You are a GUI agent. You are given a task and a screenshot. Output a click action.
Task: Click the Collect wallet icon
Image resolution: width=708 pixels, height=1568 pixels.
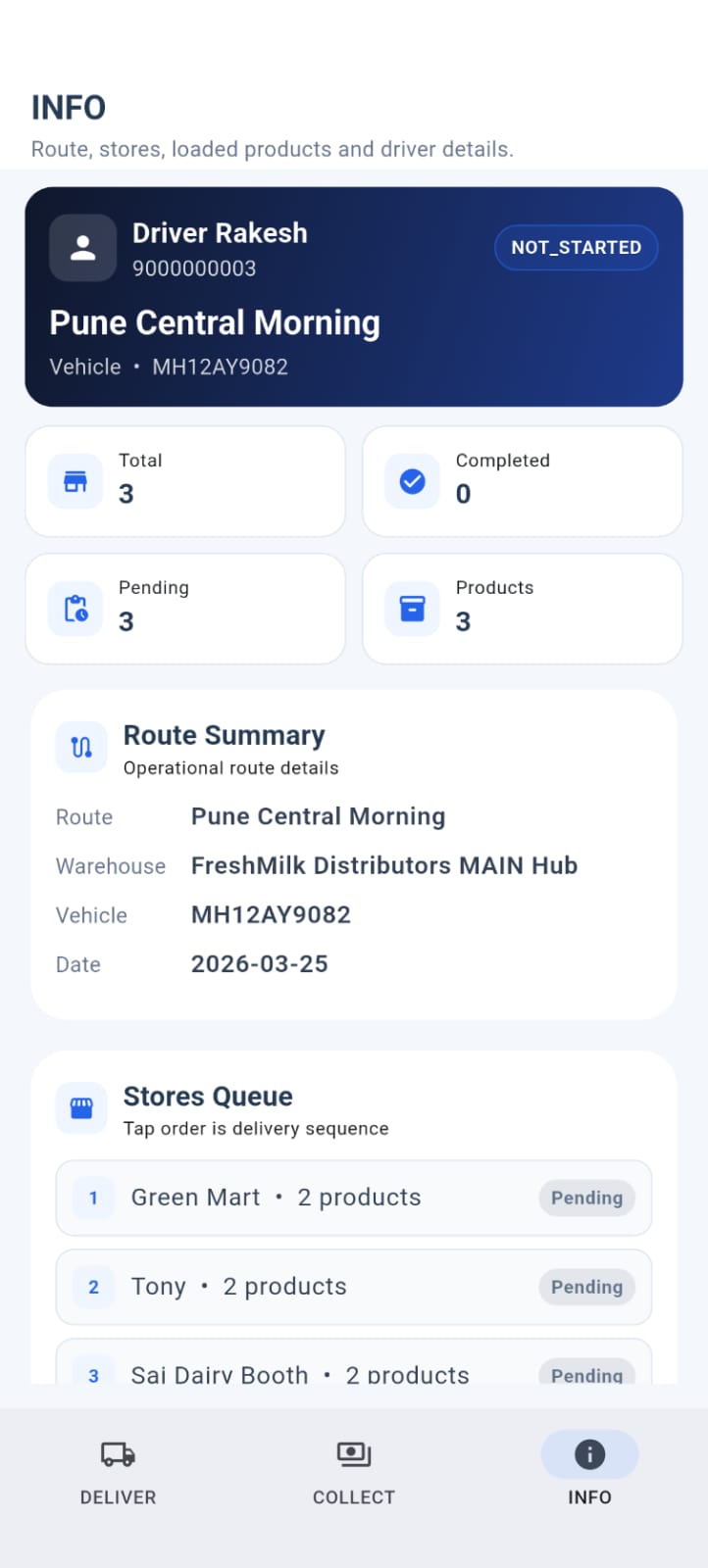[353, 1454]
